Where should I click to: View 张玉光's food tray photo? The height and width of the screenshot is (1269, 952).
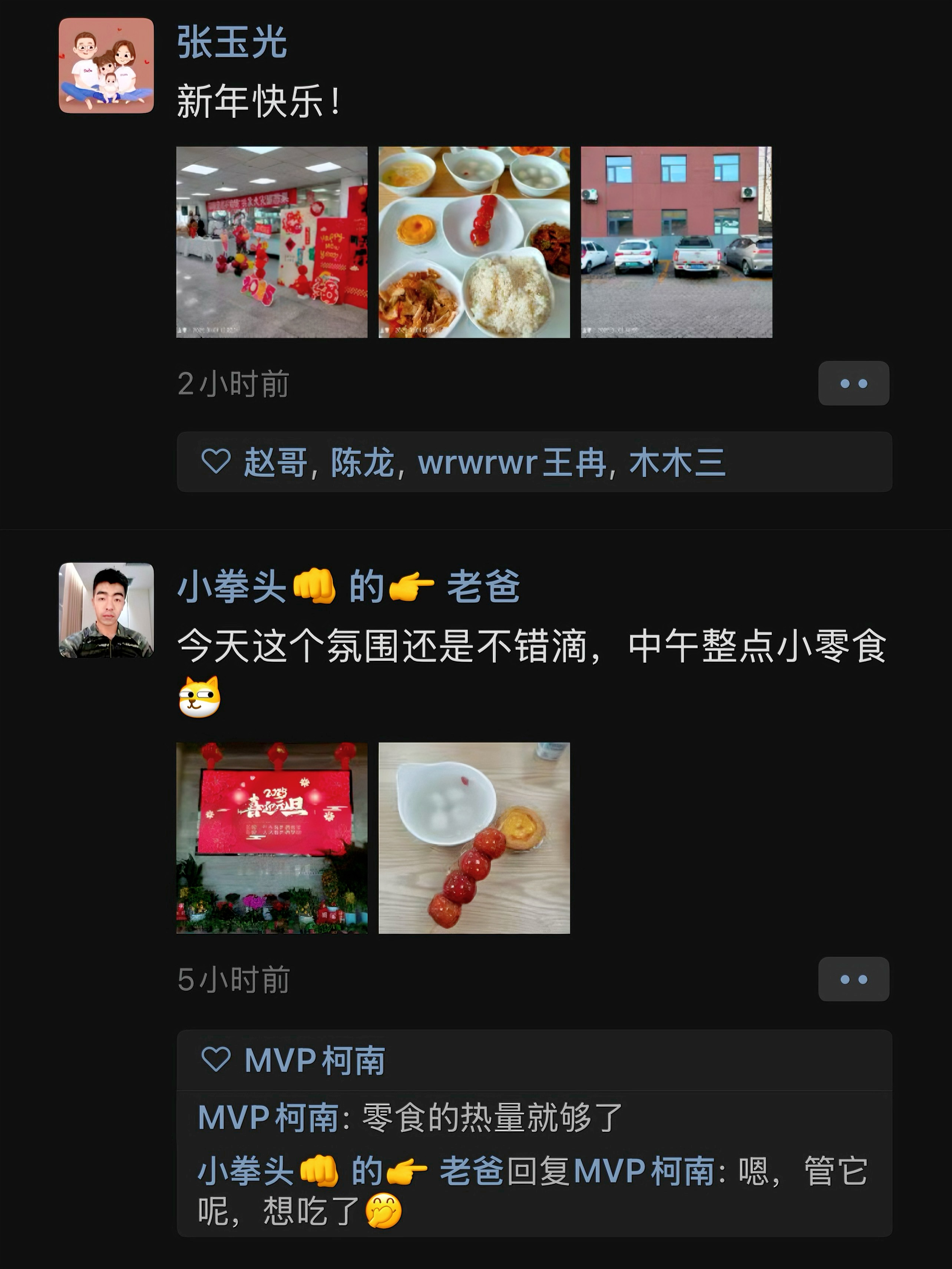[474, 242]
